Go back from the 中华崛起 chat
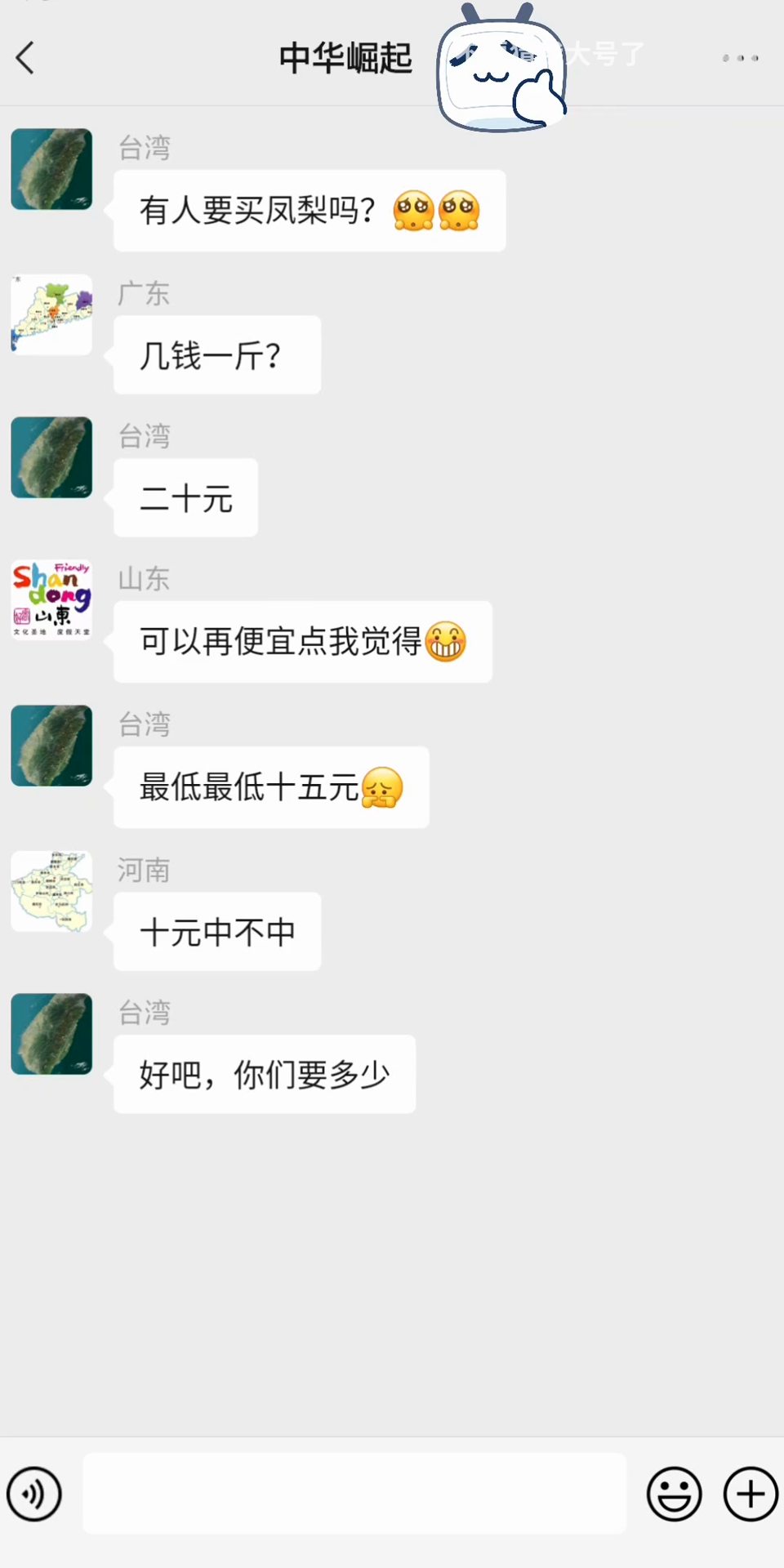 [x=25, y=58]
